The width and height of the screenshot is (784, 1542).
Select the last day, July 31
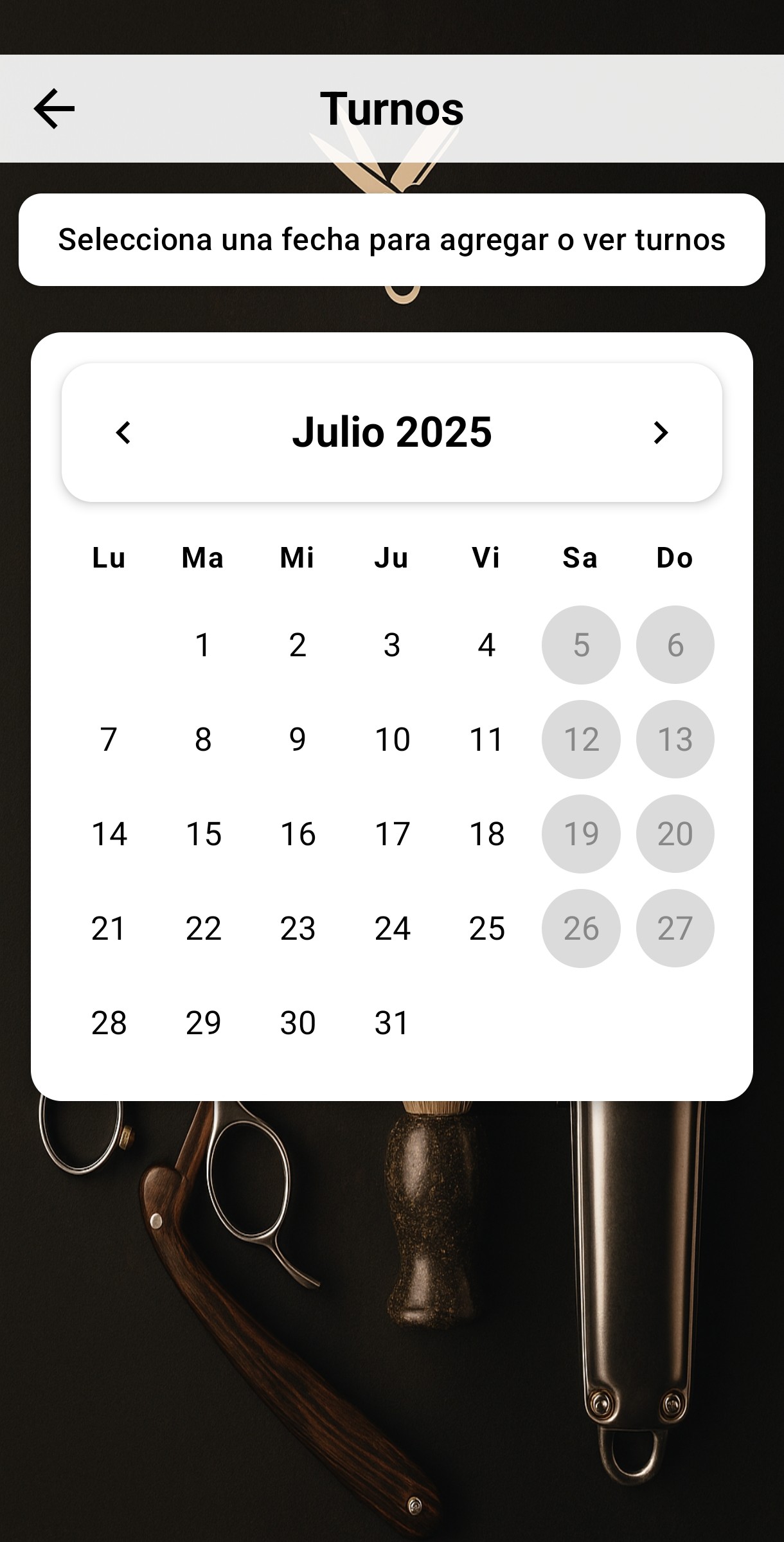click(x=392, y=1023)
